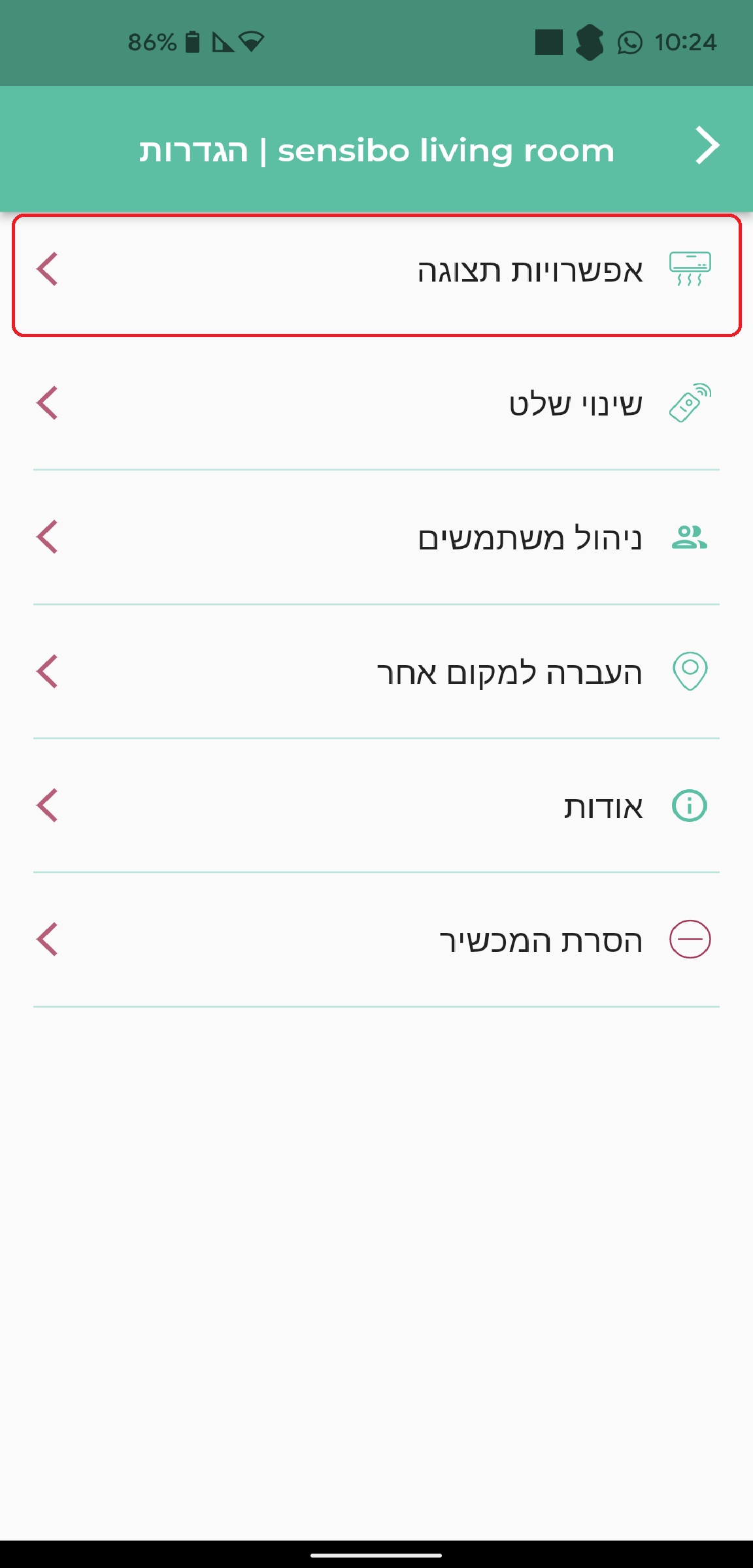
Task: Open ניהול משתמשים user management
Action: coord(376,538)
